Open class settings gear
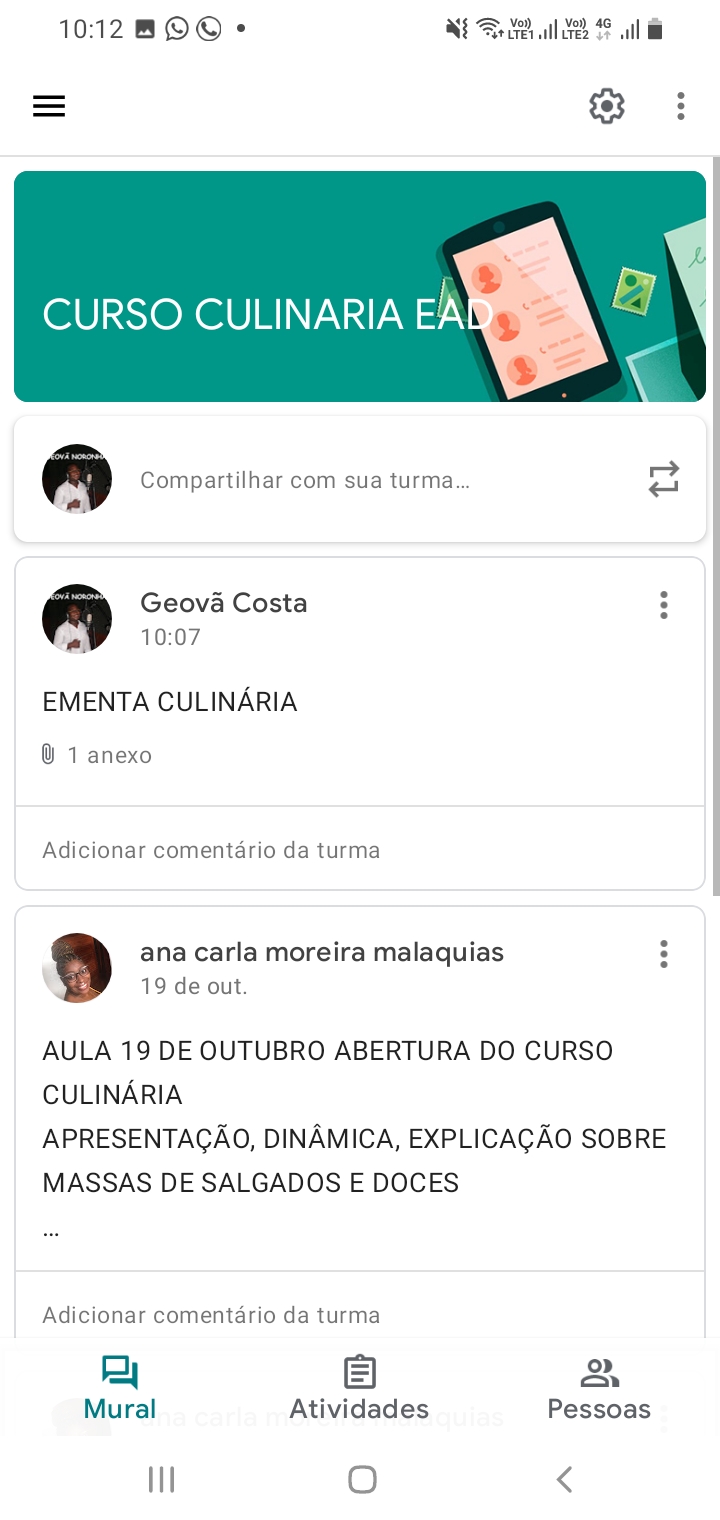This screenshot has height=1520, width=720. point(606,106)
